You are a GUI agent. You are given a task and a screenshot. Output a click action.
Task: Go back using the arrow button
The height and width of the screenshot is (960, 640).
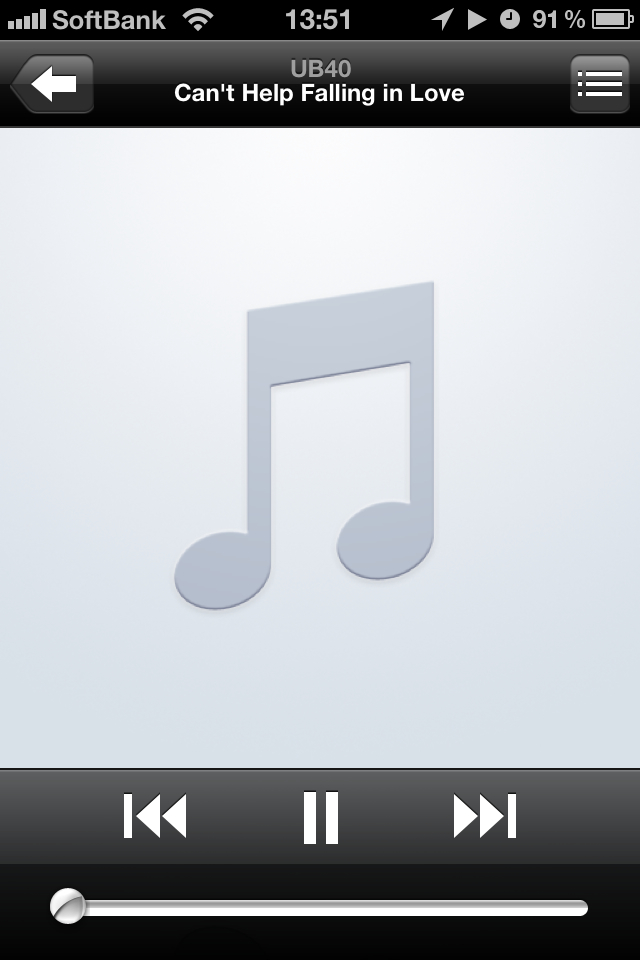(x=53, y=84)
